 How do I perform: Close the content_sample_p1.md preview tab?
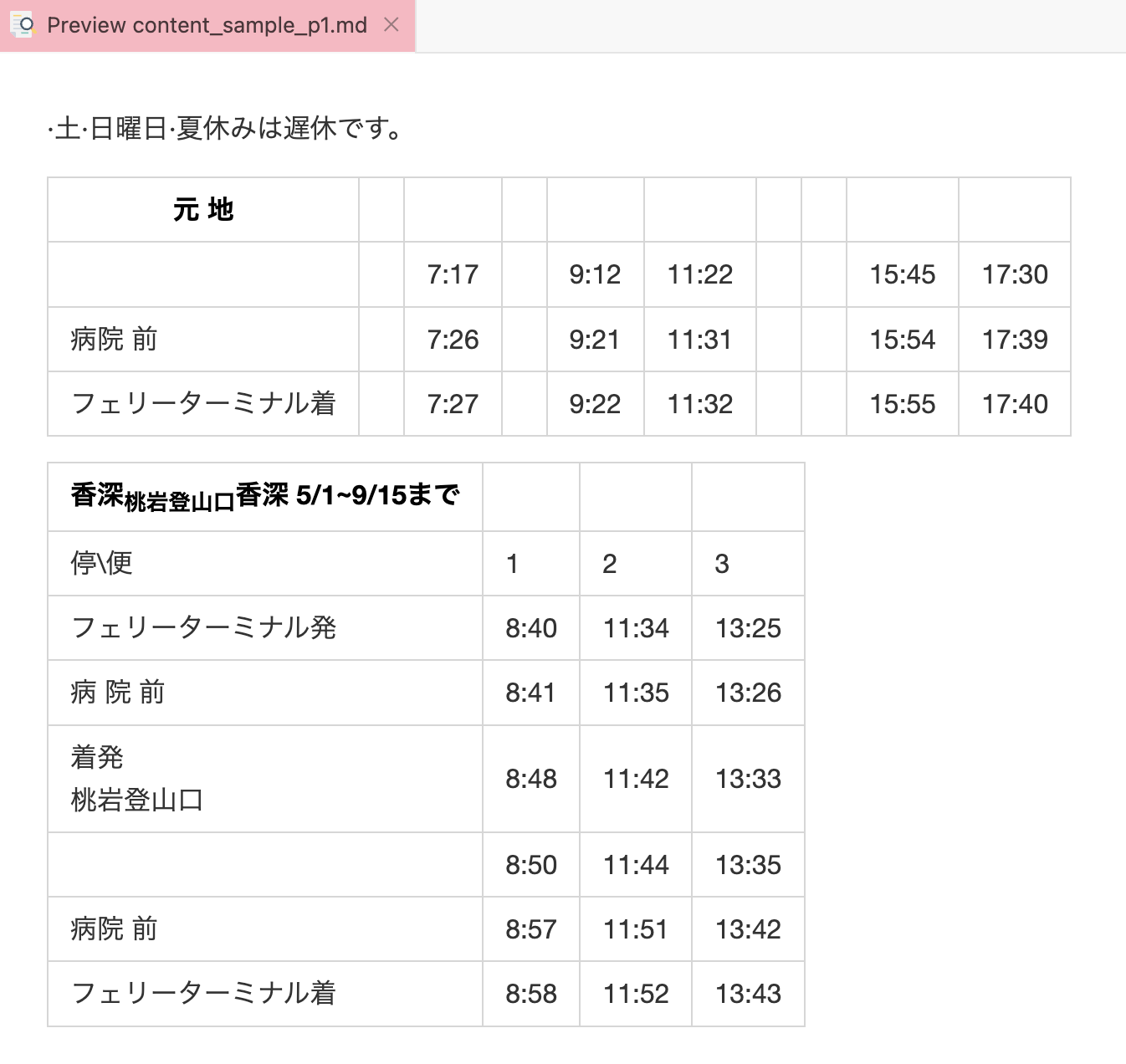tap(391, 25)
